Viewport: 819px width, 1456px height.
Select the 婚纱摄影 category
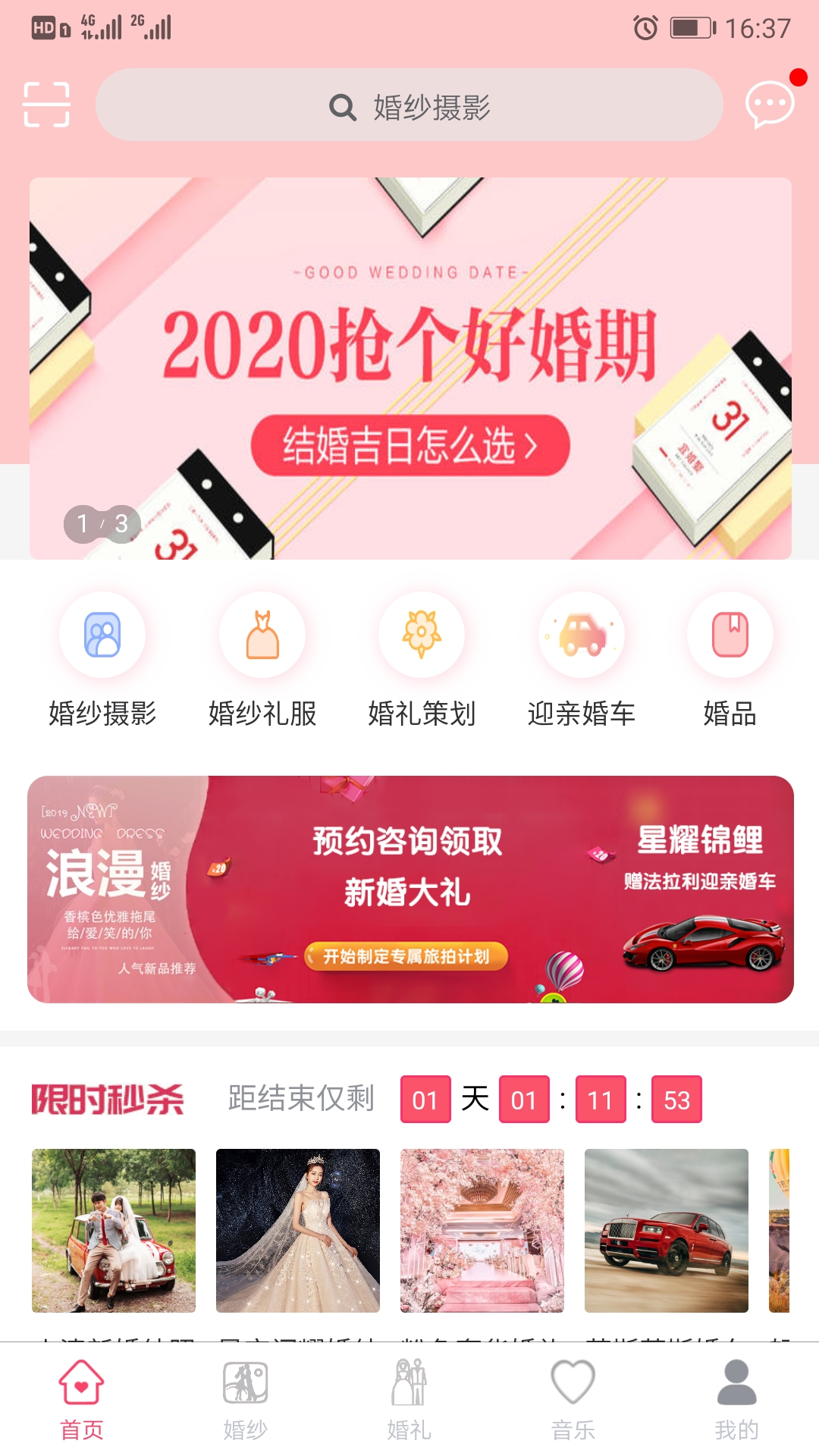click(x=102, y=660)
